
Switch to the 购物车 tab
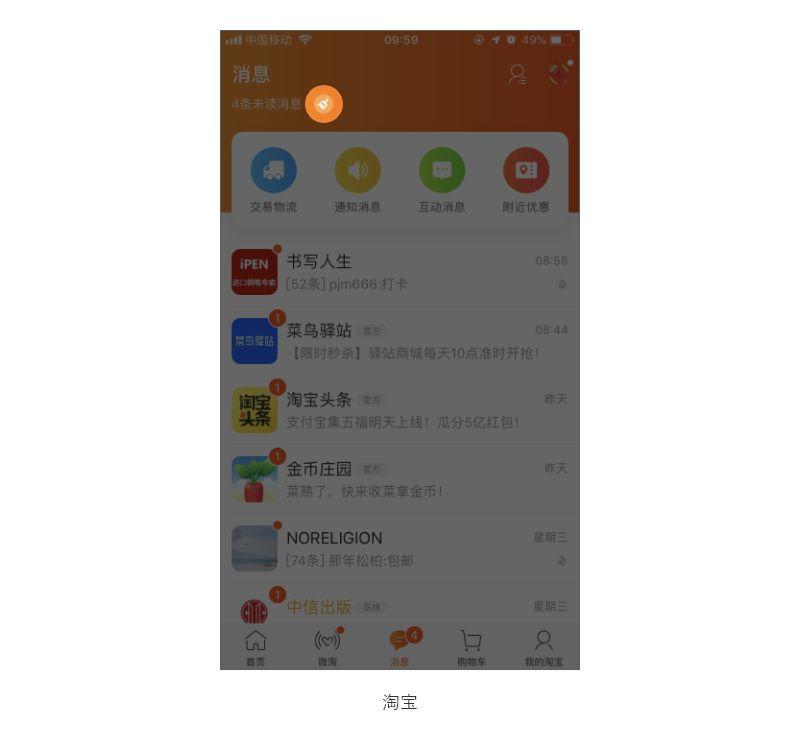(x=470, y=648)
